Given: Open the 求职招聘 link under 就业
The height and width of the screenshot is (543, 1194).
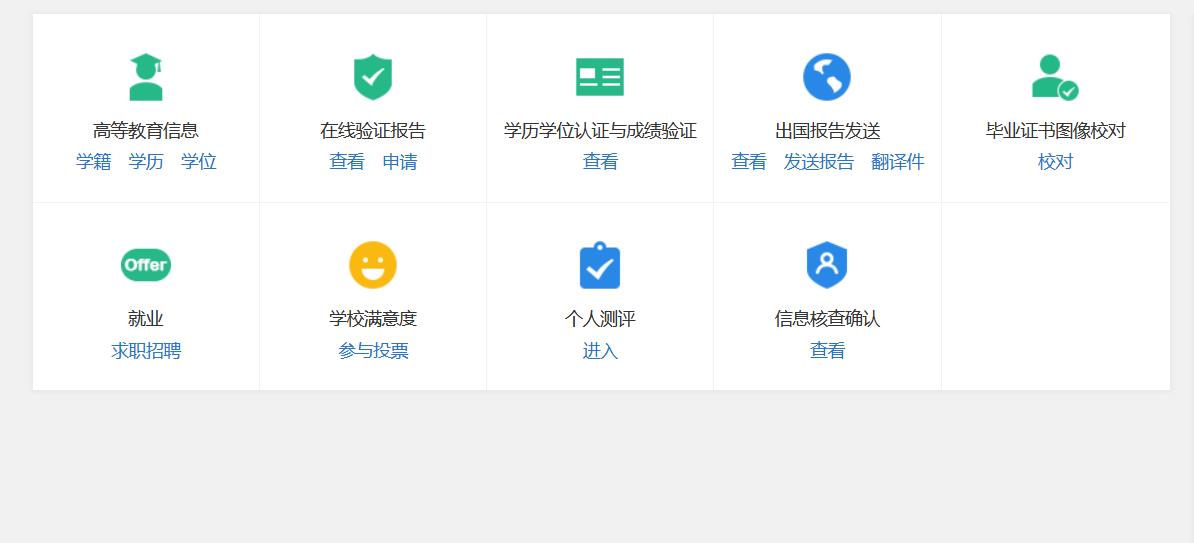Looking at the screenshot, I should [146, 351].
